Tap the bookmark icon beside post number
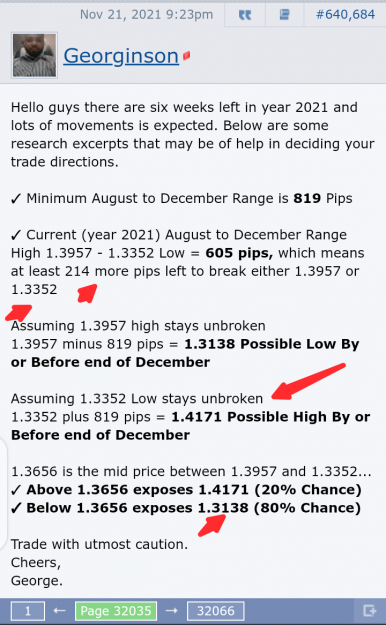 pos(284,15)
